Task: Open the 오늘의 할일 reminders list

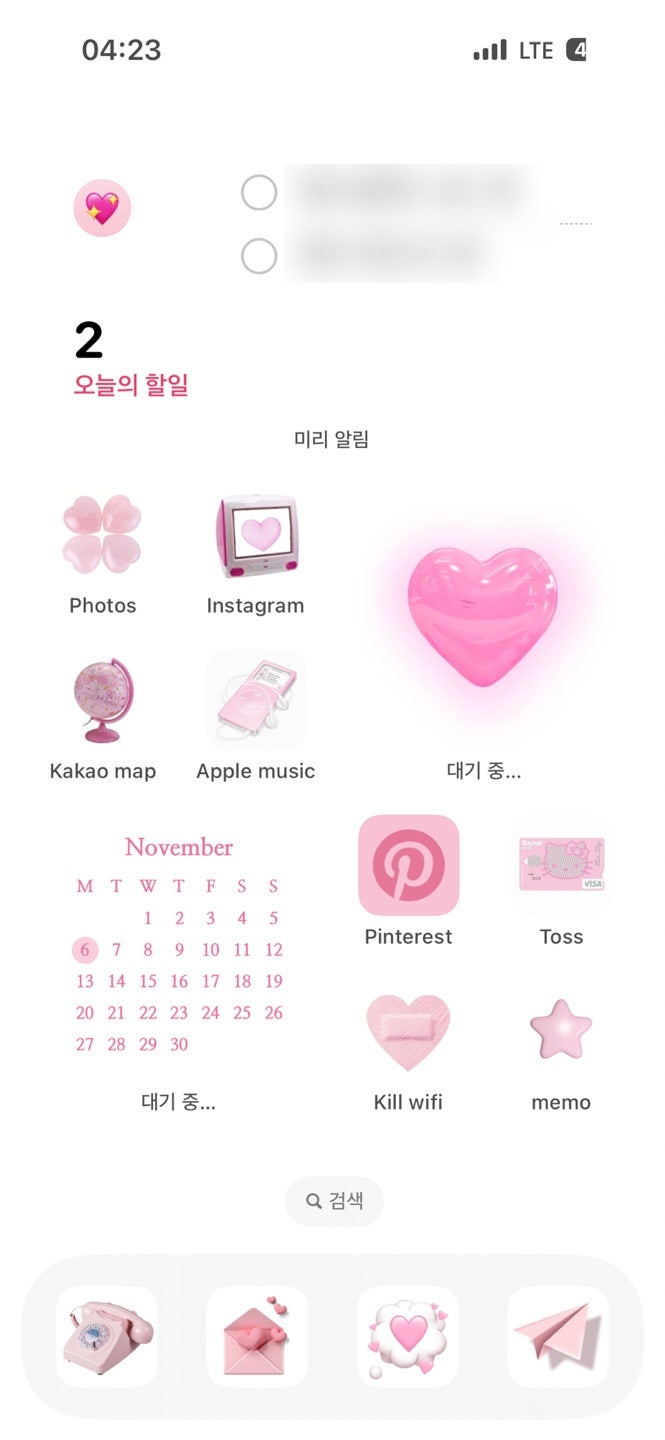Action: (x=131, y=385)
